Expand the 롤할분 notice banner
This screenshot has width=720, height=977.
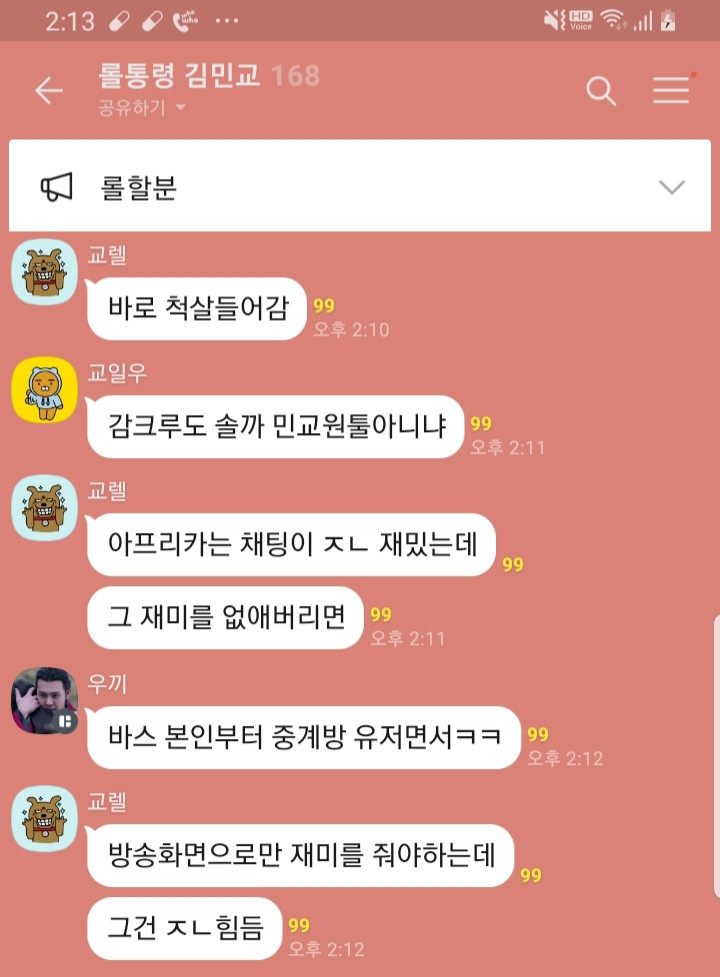672,187
